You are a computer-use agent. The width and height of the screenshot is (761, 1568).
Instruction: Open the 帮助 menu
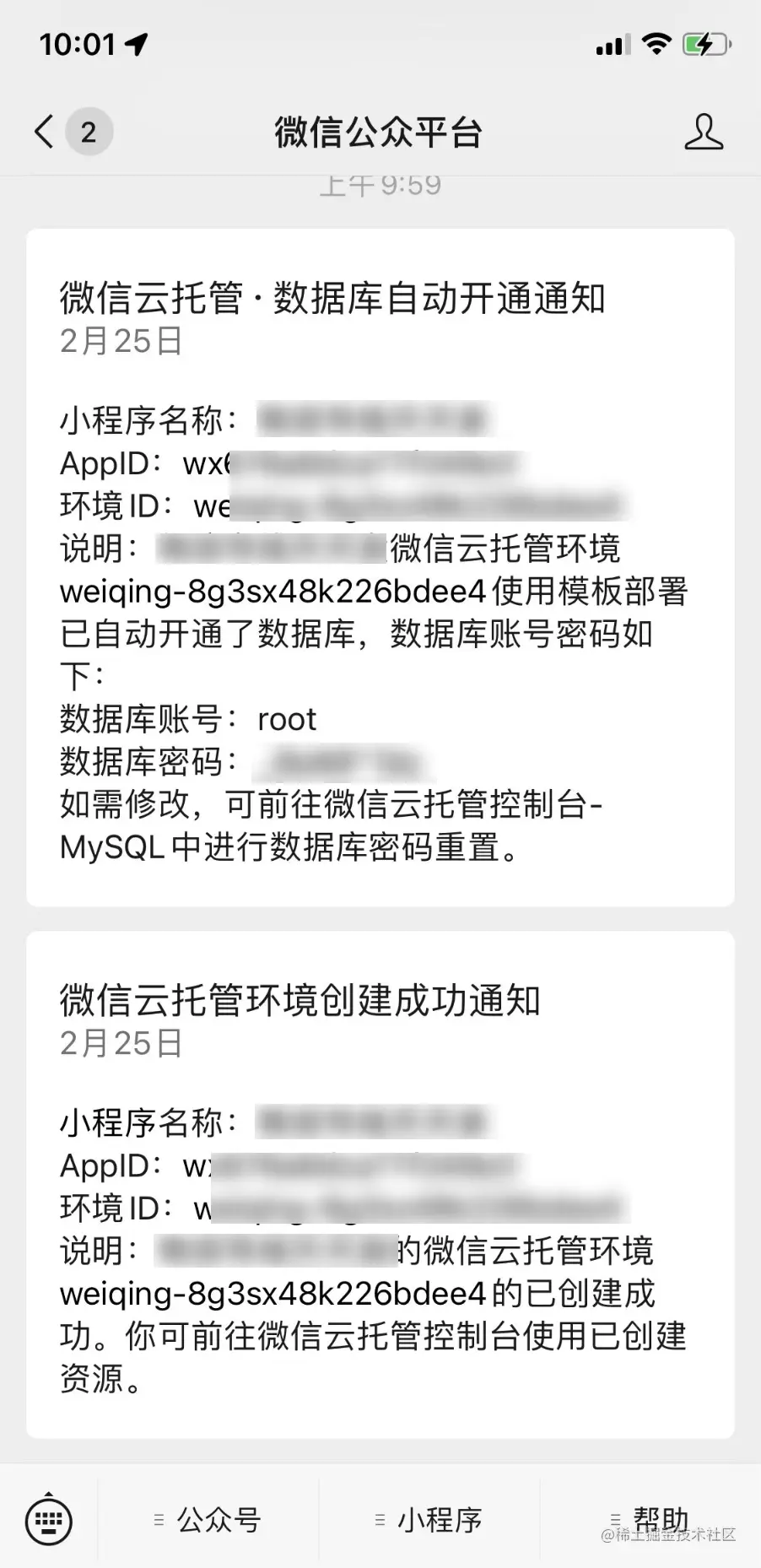click(x=650, y=1520)
